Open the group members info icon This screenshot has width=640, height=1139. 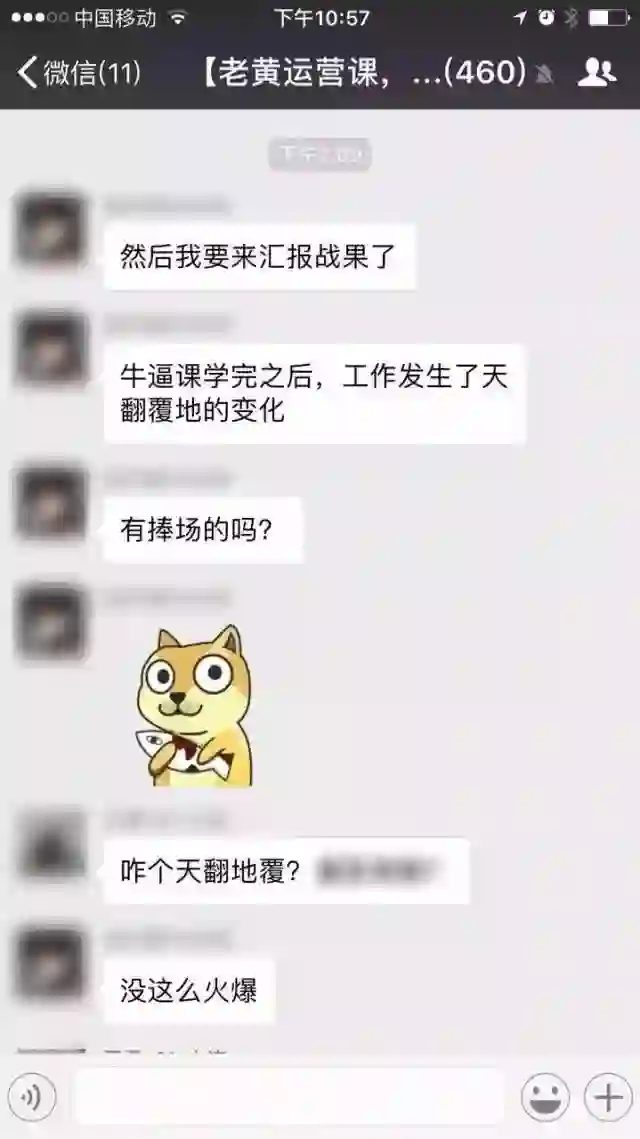pos(597,72)
